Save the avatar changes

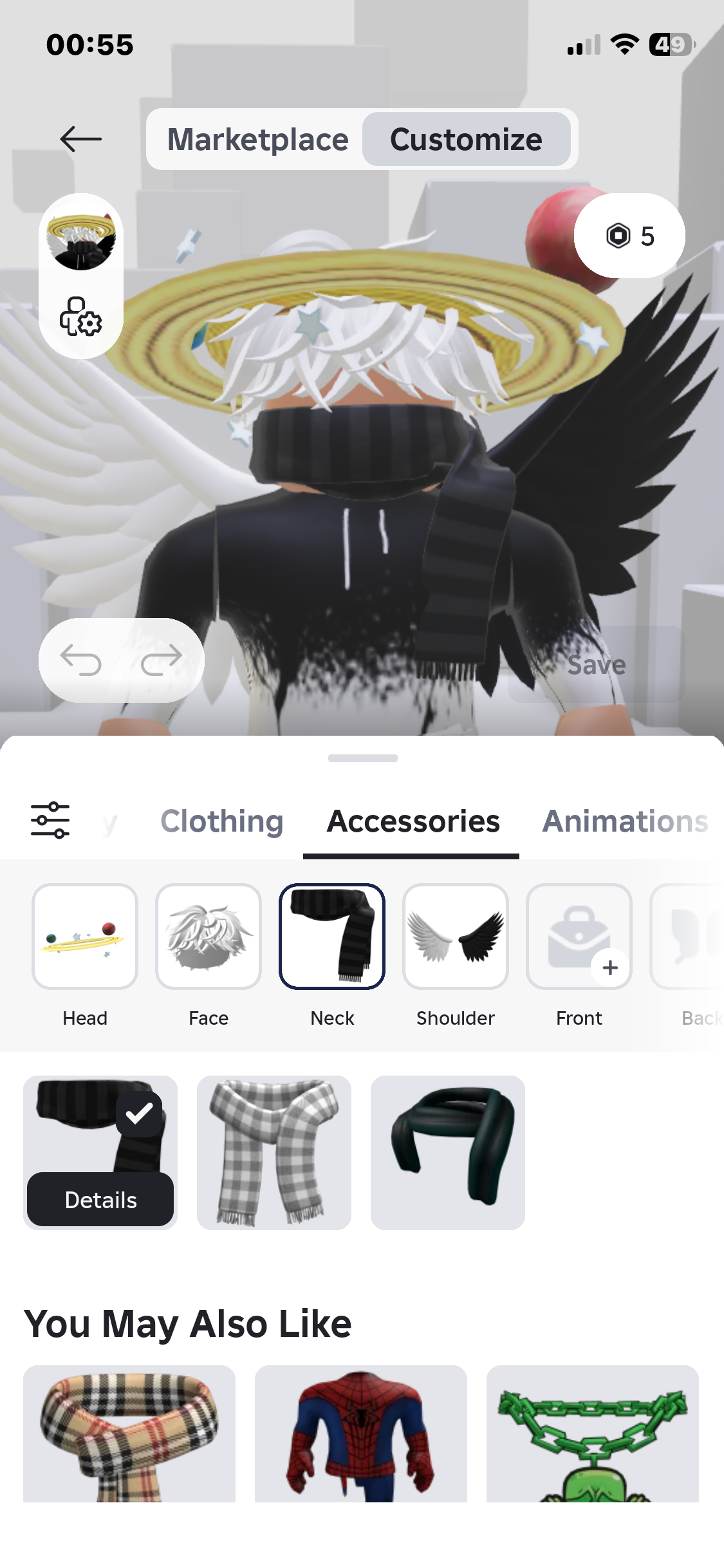596,665
